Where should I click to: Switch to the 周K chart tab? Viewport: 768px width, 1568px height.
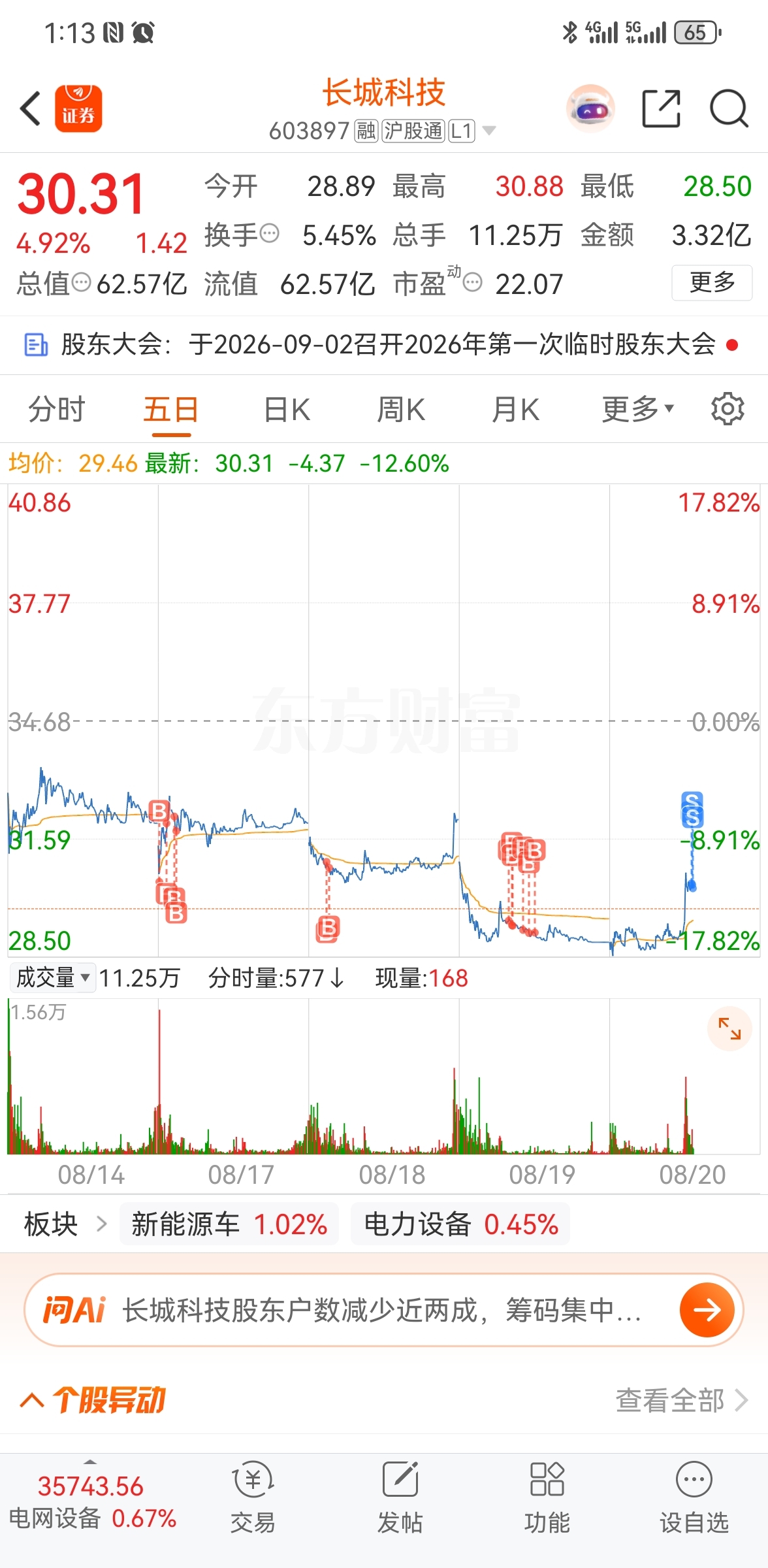401,410
